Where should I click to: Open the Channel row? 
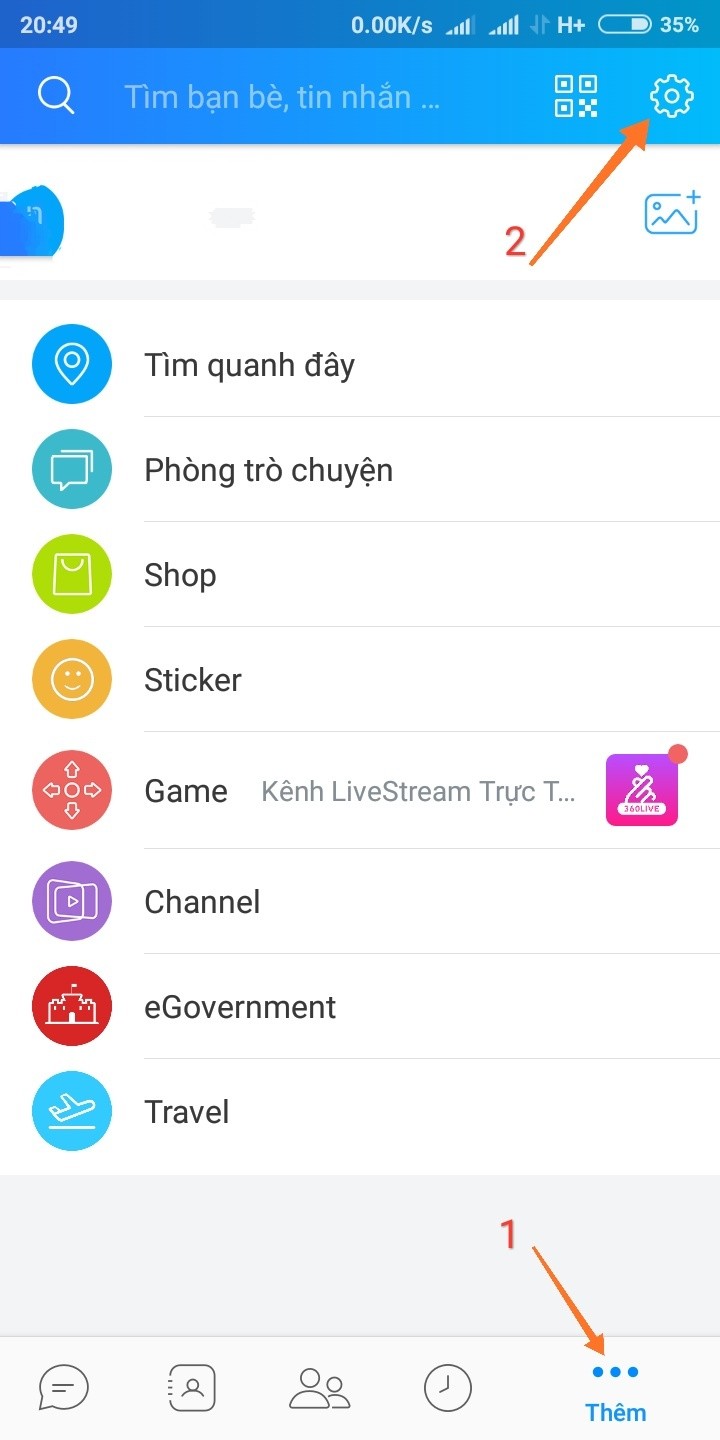[x=202, y=902]
